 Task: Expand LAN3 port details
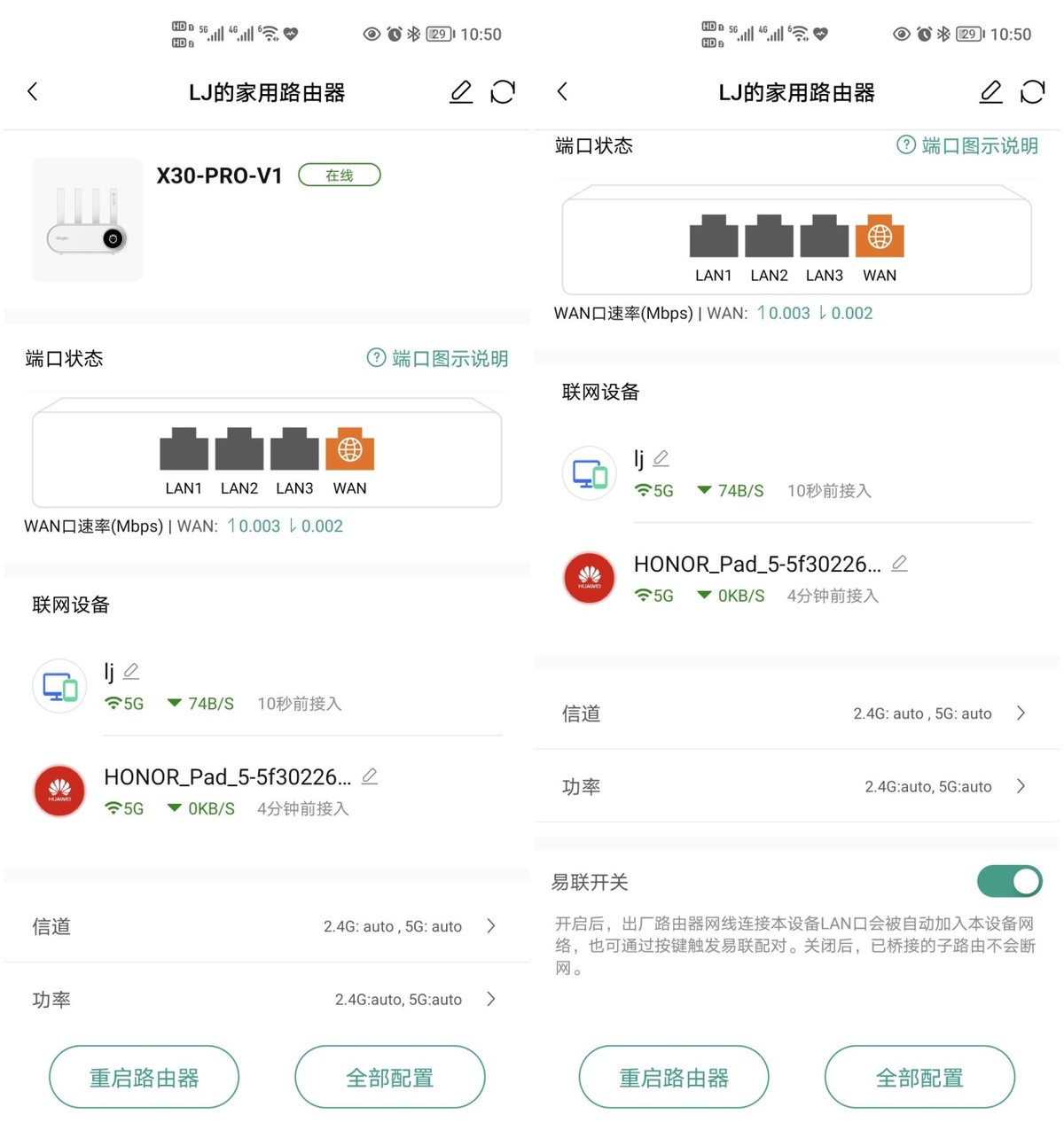point(293,452)
